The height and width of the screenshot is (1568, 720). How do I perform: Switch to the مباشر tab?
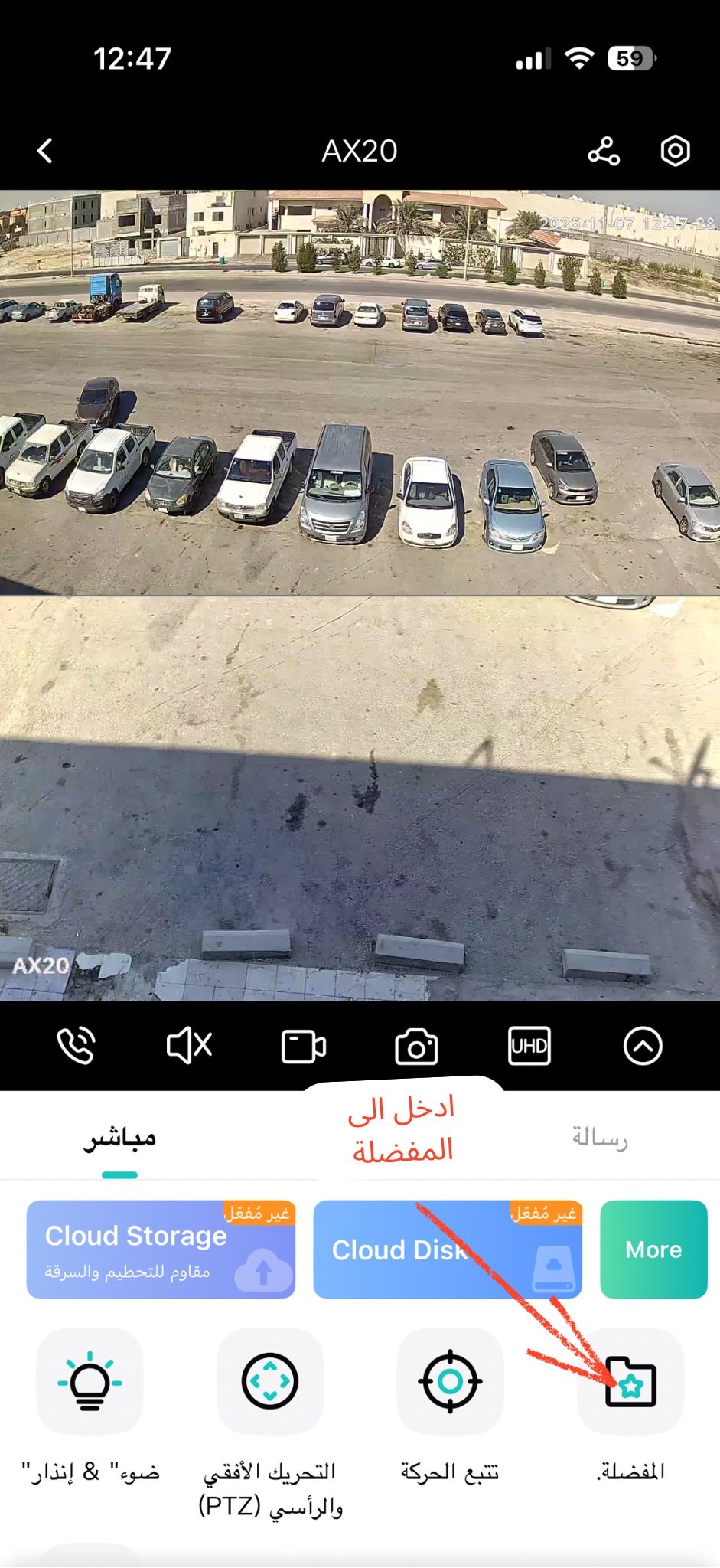(119, 1138)
